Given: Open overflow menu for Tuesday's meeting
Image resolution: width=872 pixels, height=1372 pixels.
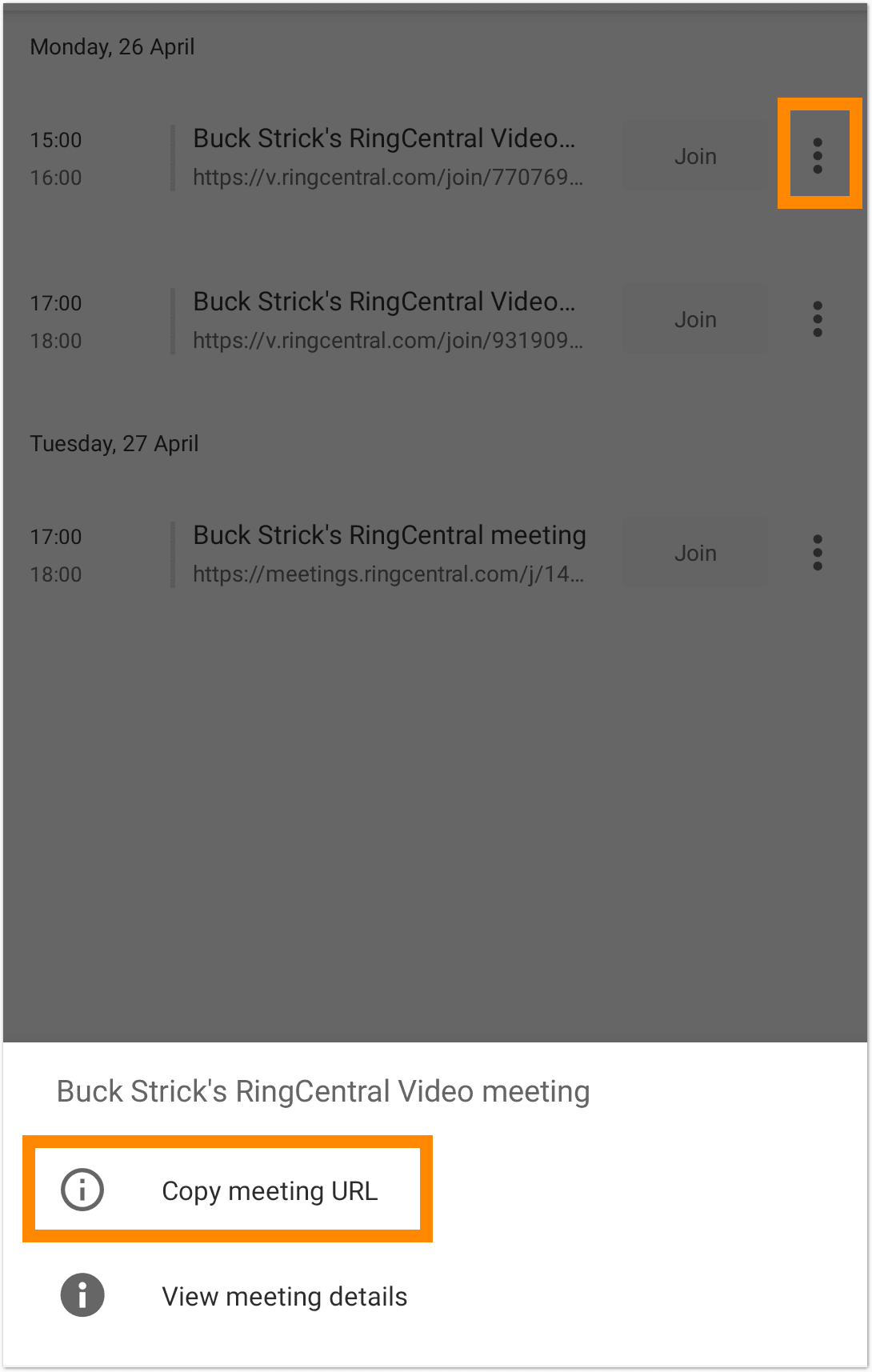Looking at the screenshot, I should [818, 552].
